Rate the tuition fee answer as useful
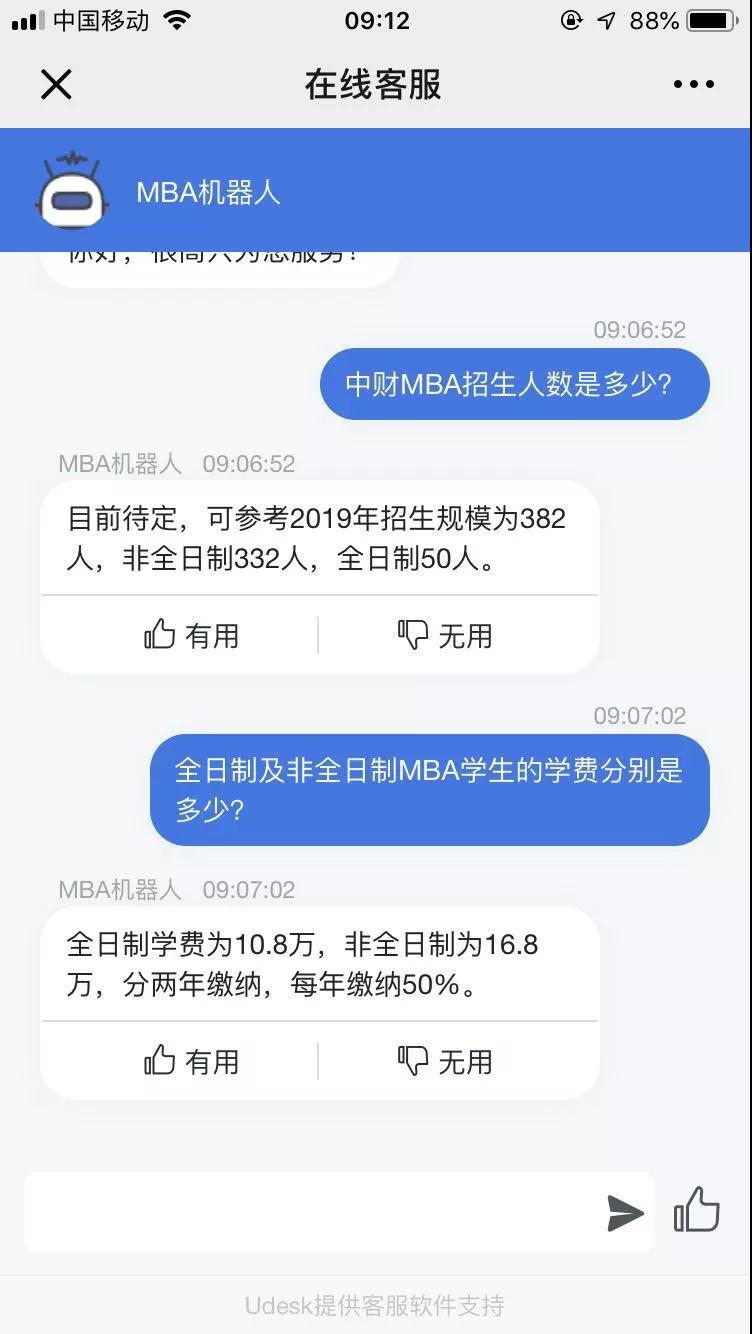Viewport: 752px width, 1334px height. [191, 1061]
